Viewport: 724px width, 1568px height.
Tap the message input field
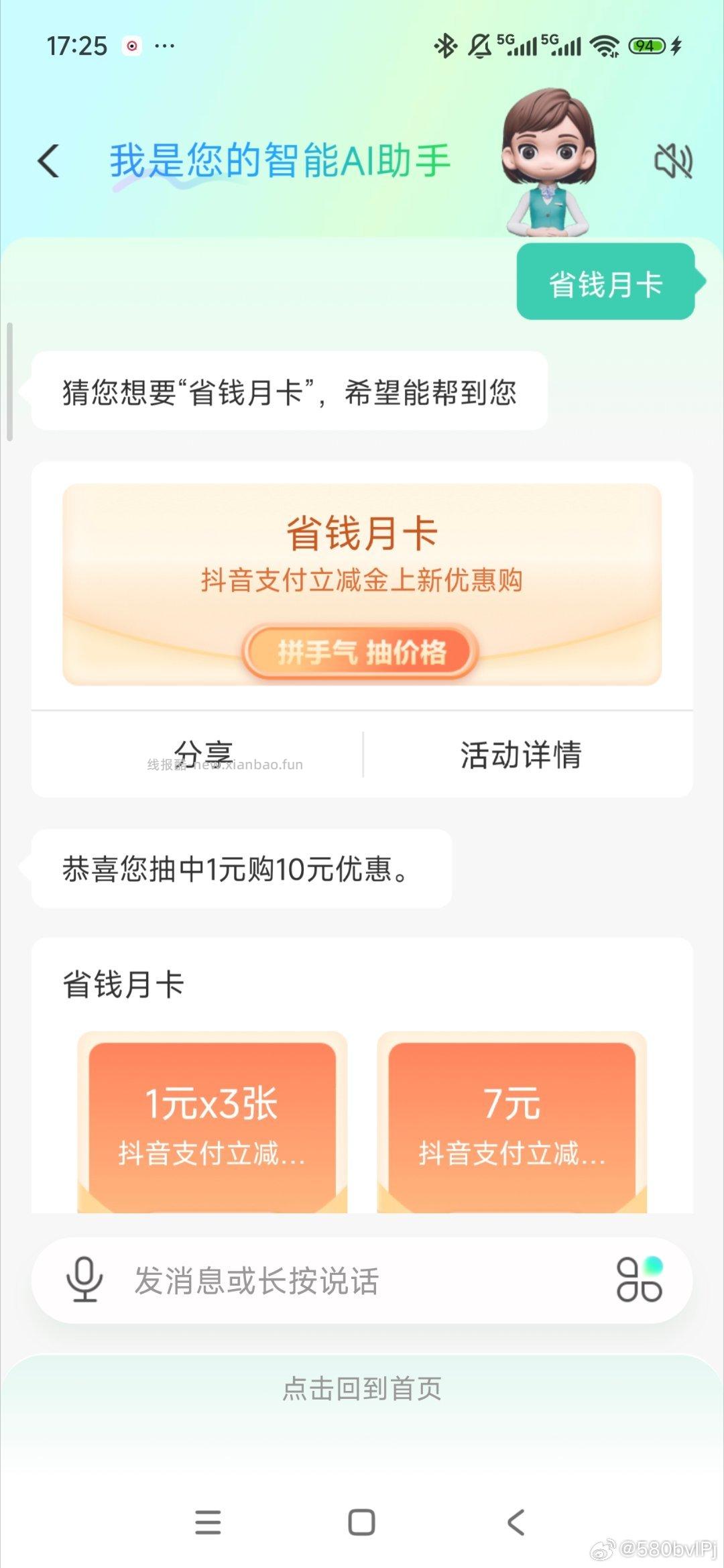335,1281
